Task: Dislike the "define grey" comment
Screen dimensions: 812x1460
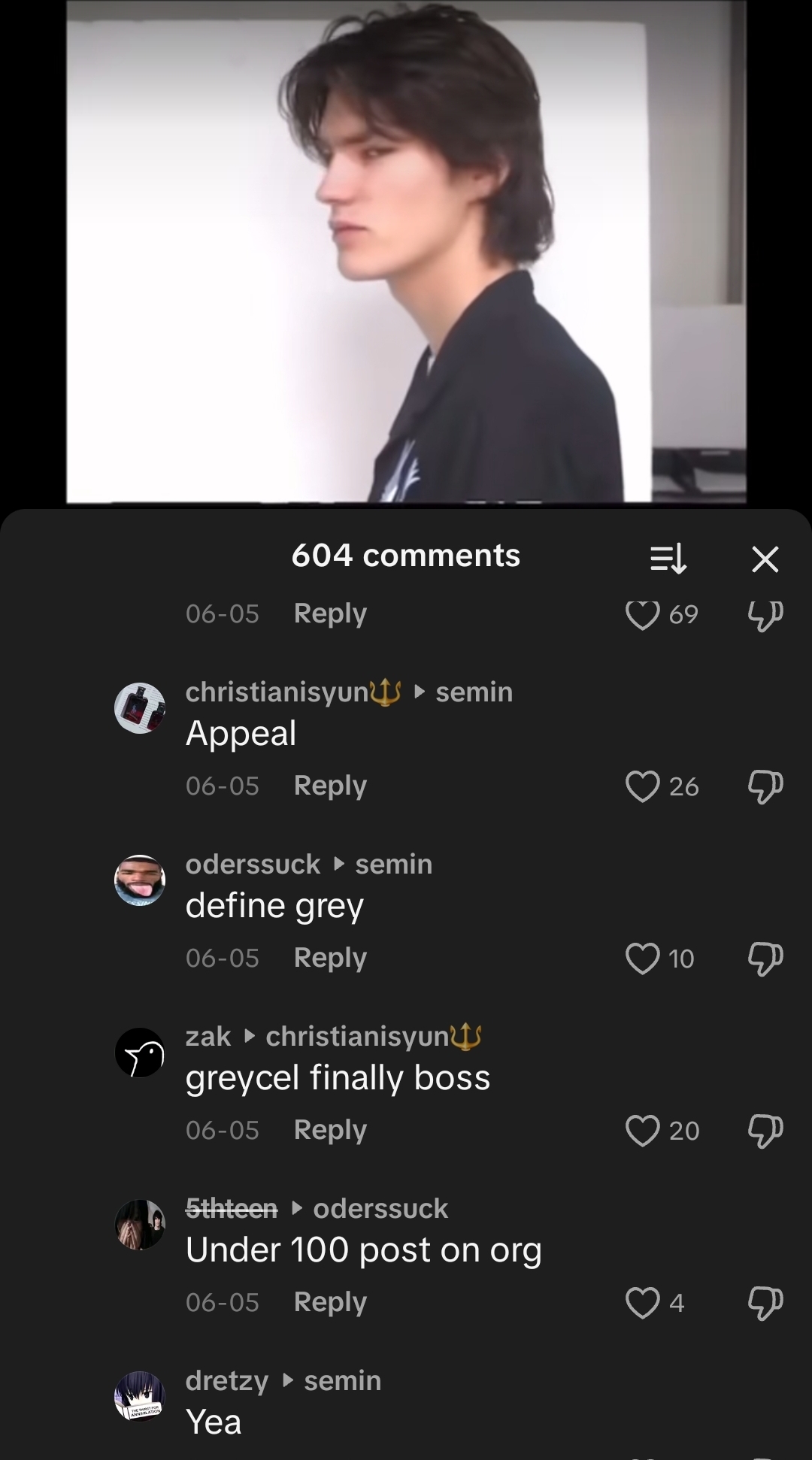Action: [765, 959]
